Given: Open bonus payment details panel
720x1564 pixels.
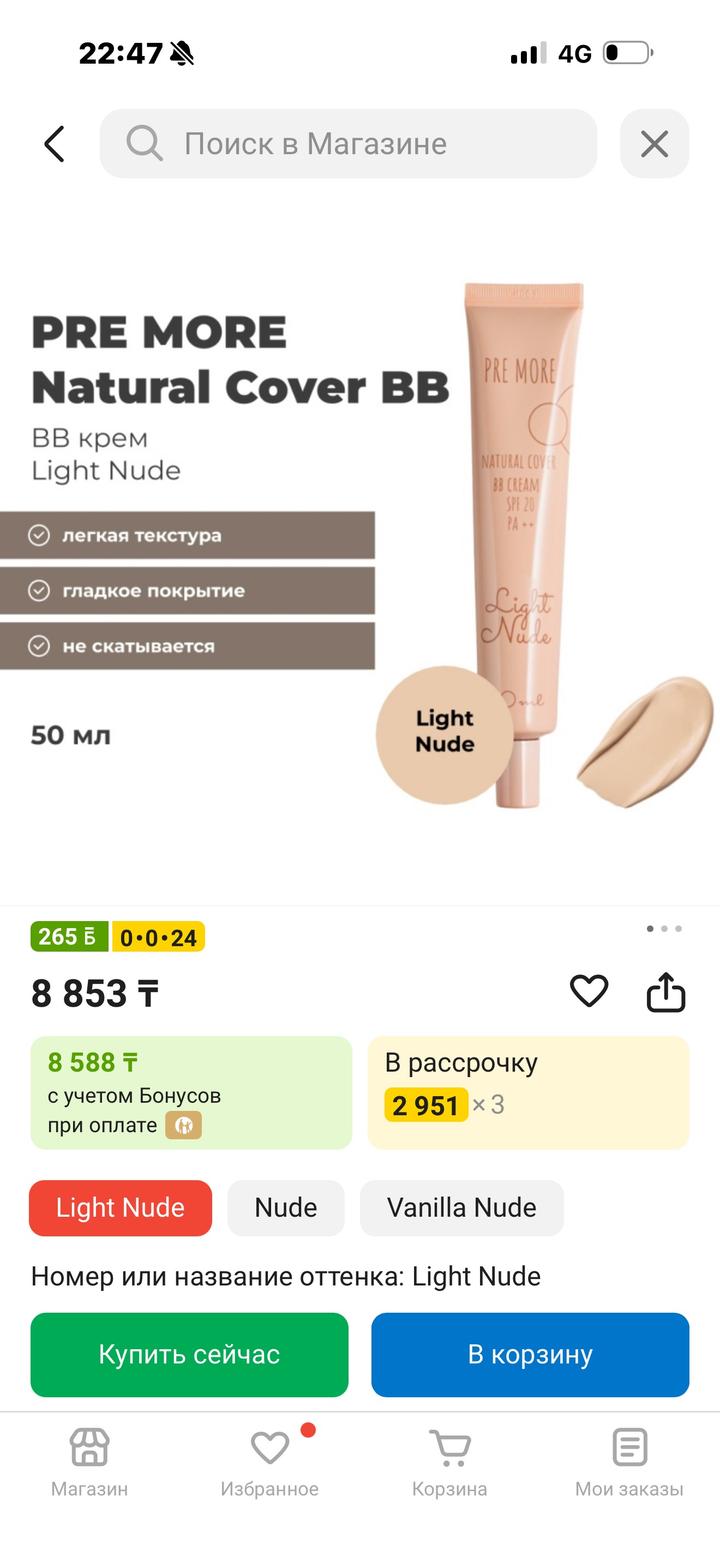Looking at the screenshot, I should tap(190, 1092).
